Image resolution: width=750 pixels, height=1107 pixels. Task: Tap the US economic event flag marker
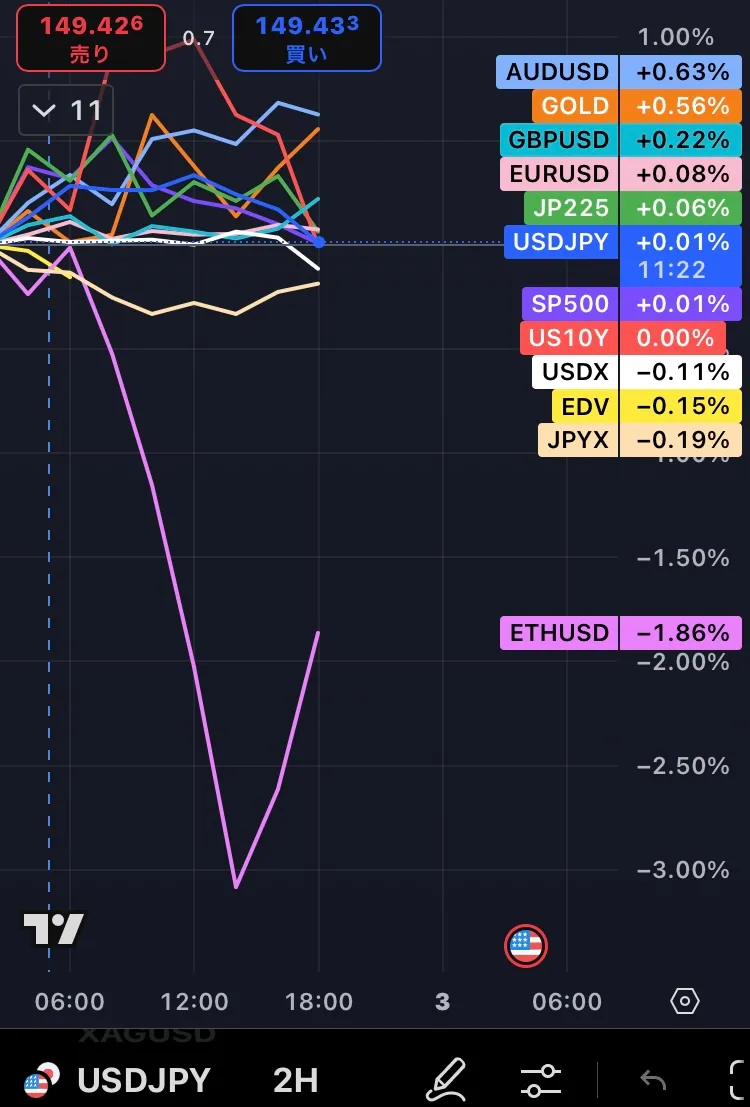pos(526,945)
